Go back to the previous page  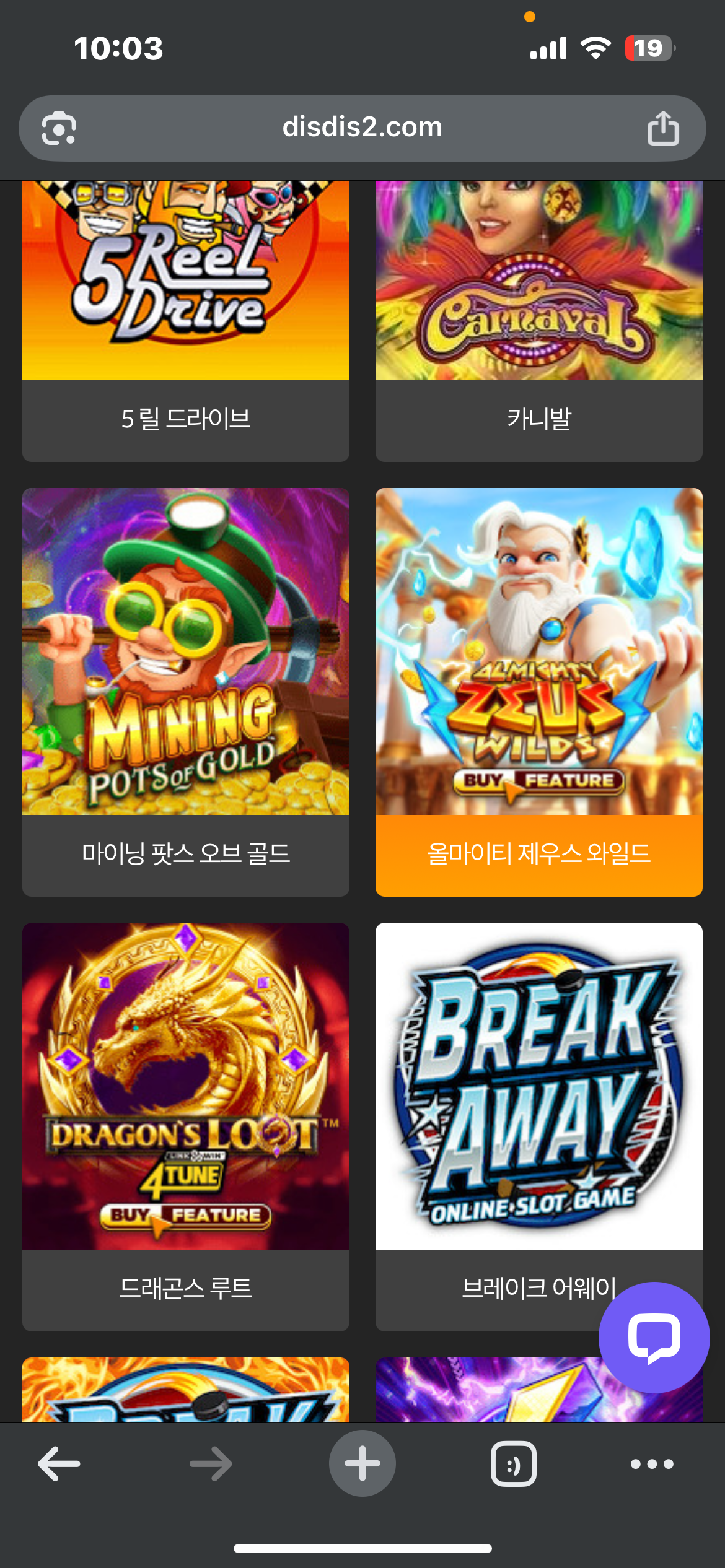coord(59,1464)
